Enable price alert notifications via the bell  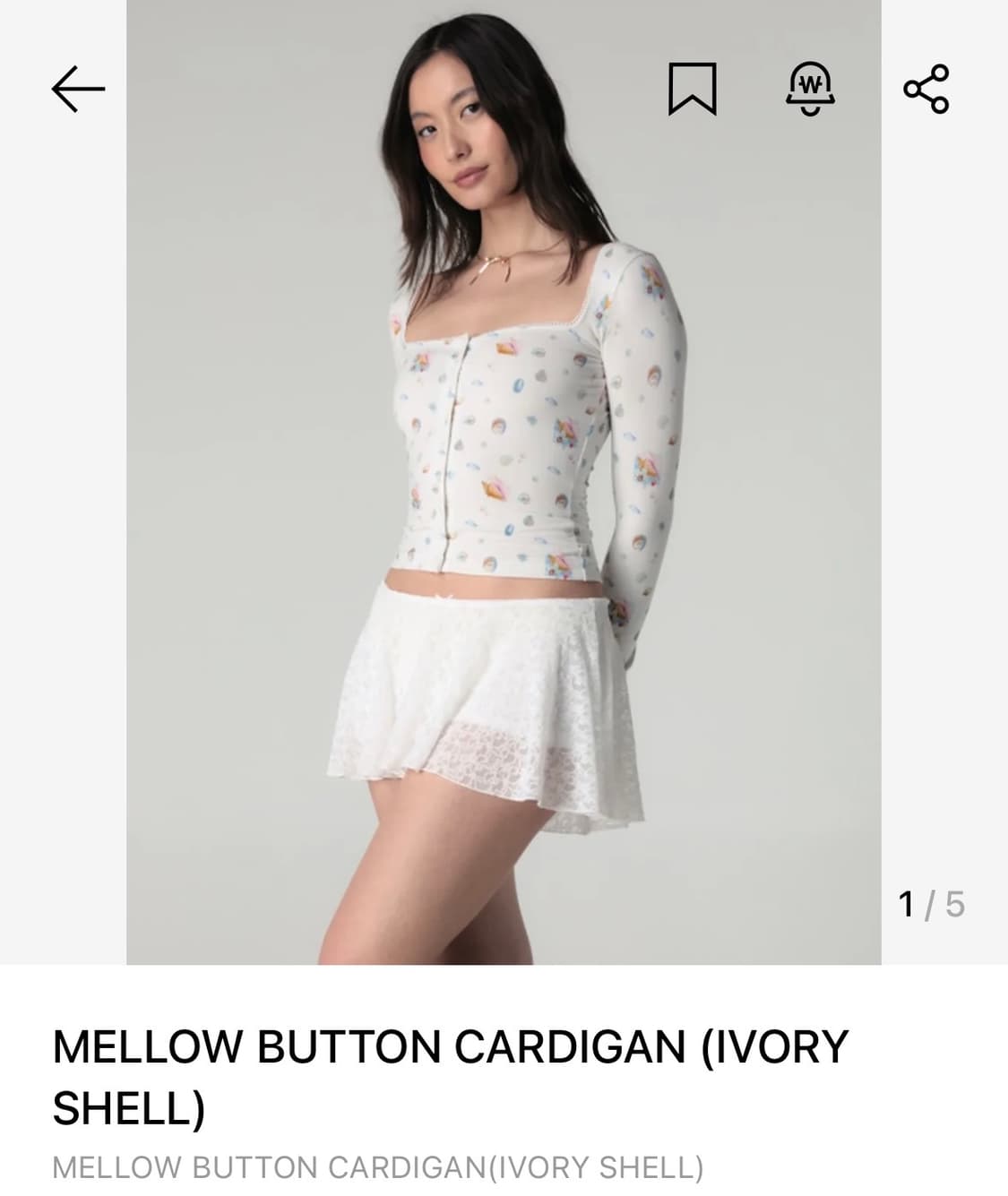pos(811,89)
